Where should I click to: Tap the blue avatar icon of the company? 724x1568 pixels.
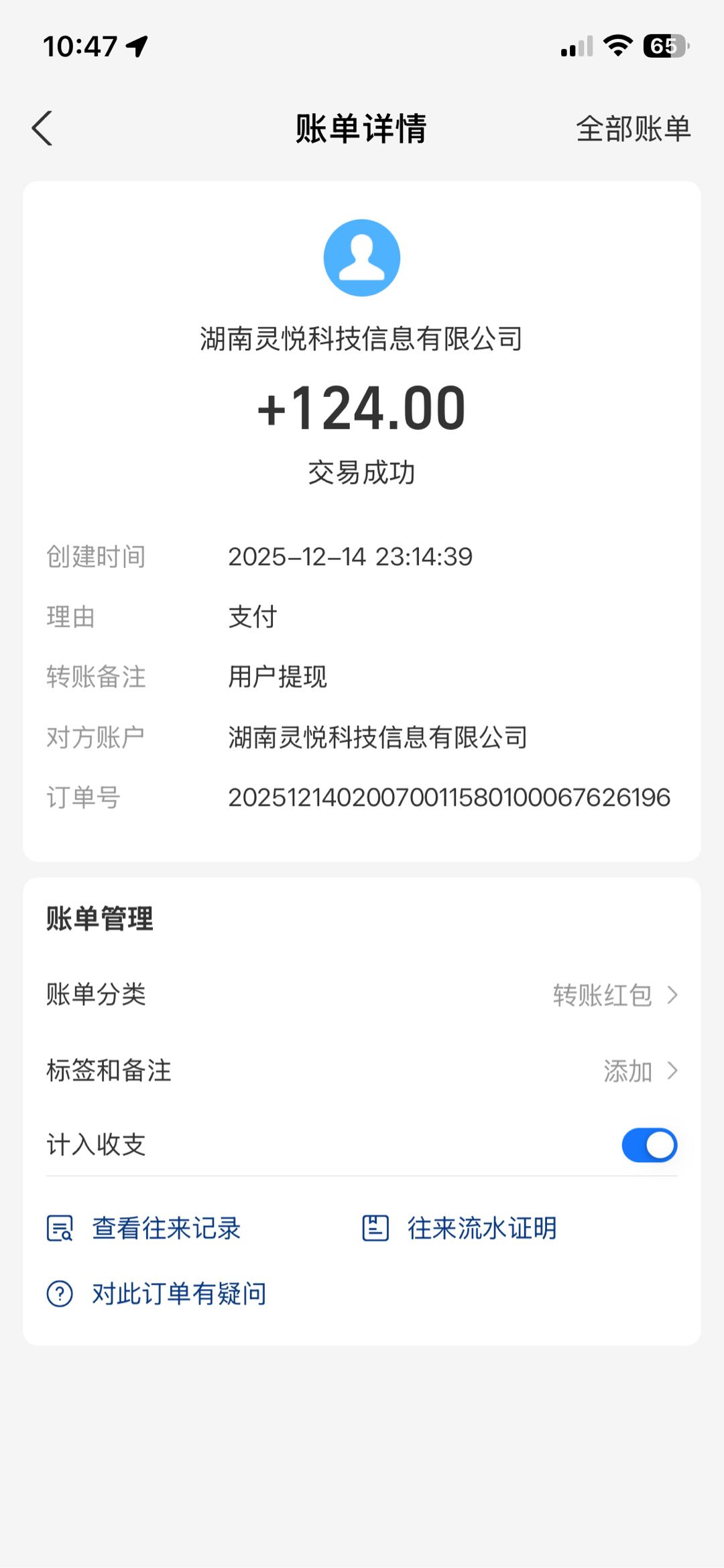(x=362, y=256)
